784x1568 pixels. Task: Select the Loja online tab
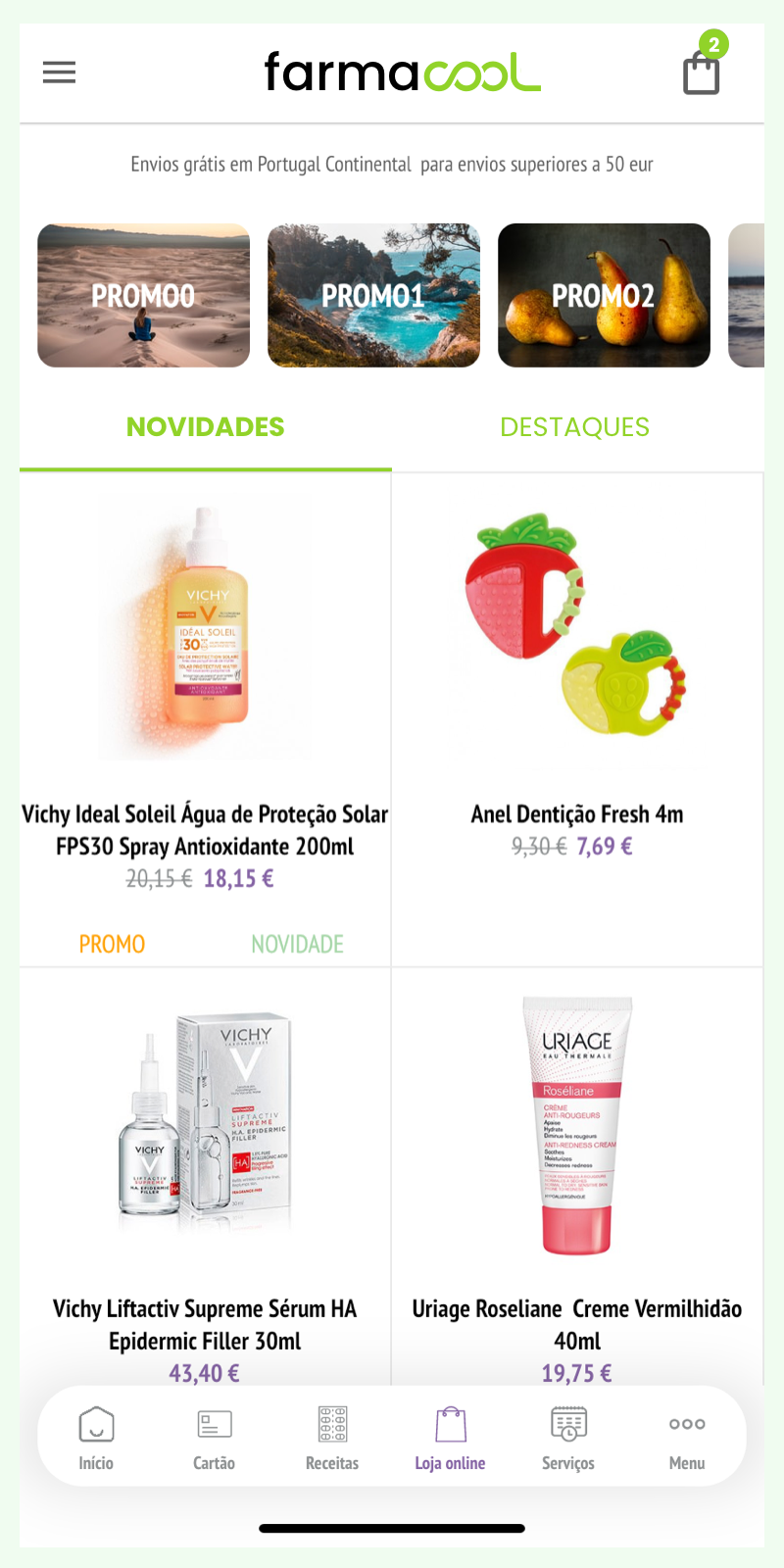pos(450,1438)
